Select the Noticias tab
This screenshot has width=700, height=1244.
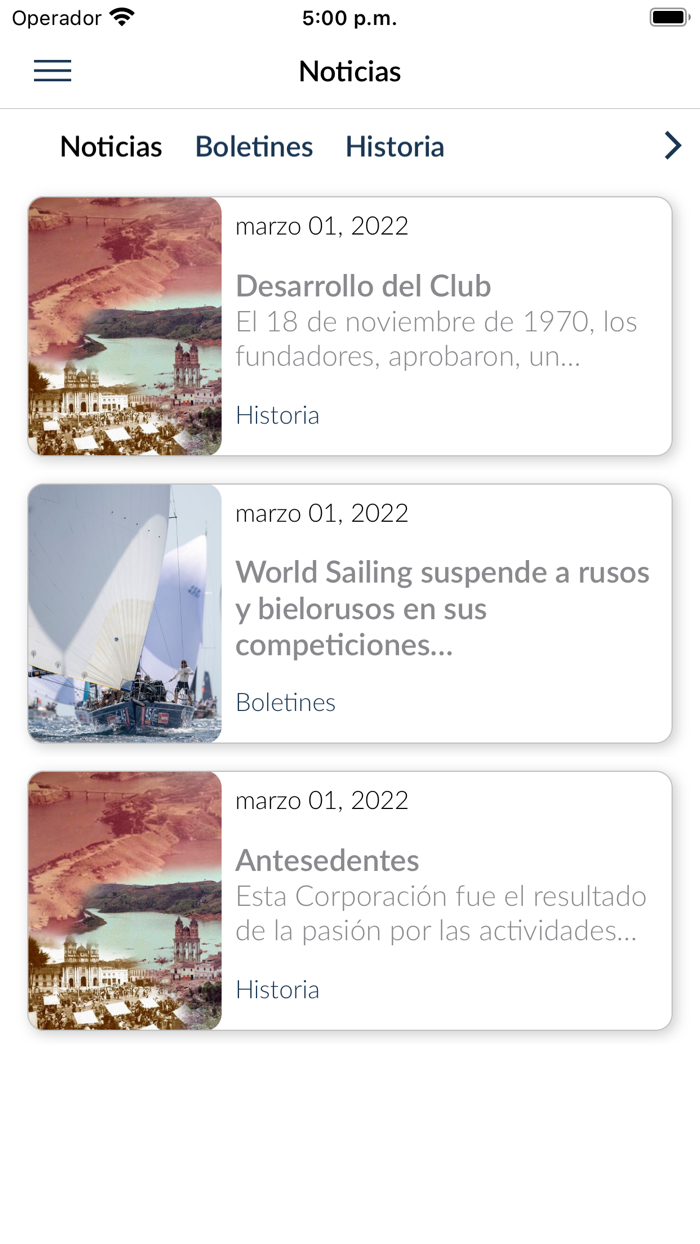(x=111, y=147)
